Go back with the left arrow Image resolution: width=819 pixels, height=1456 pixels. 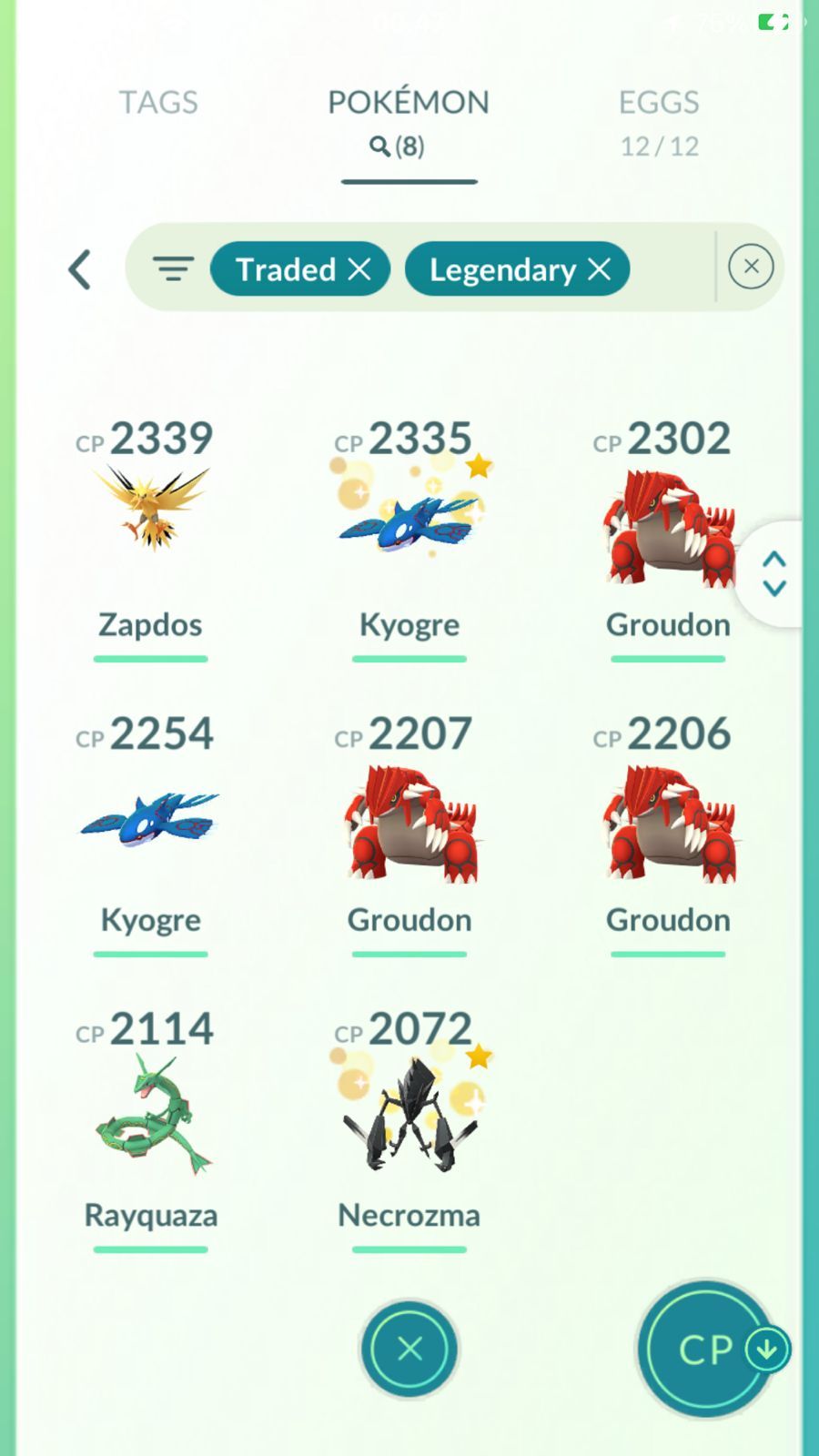coord(80,269)
